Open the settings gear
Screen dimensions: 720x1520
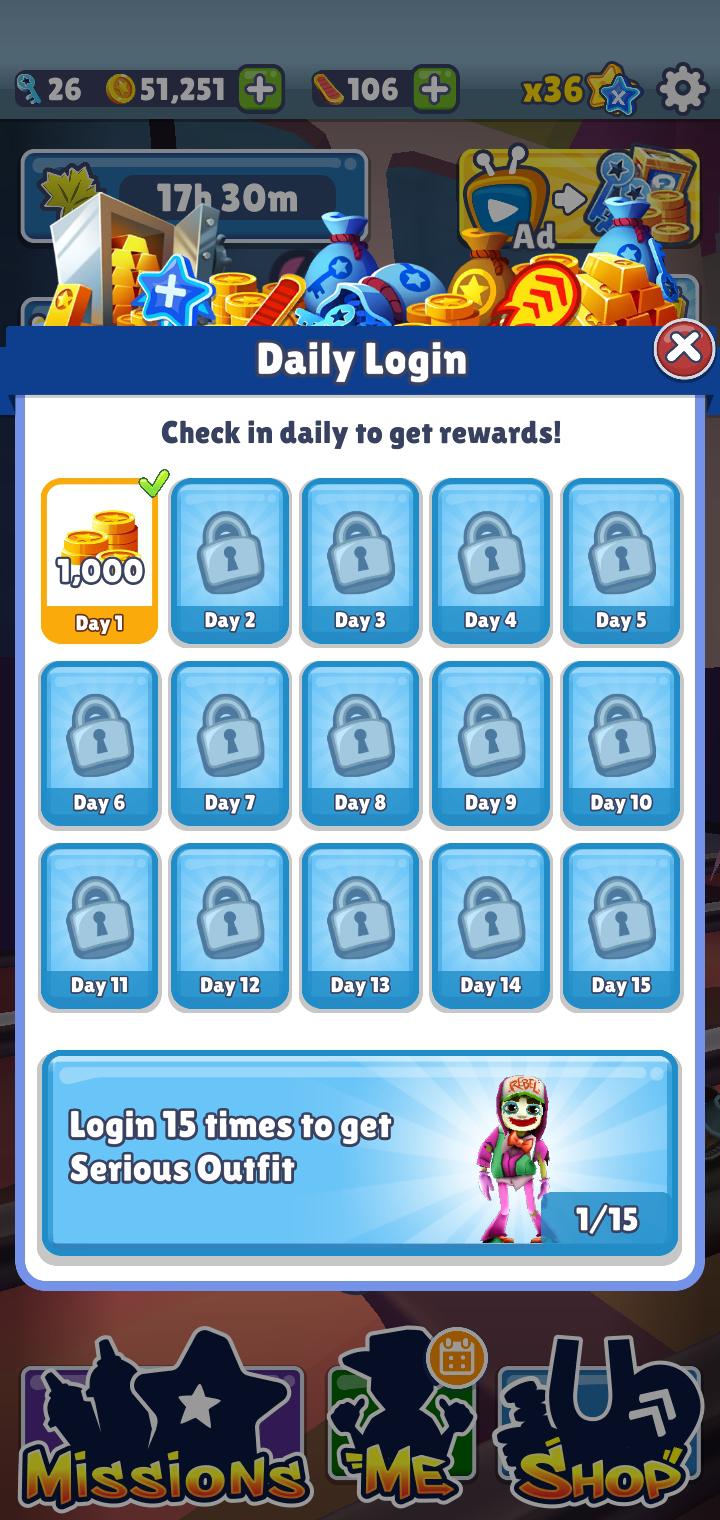tap(683, 90)
